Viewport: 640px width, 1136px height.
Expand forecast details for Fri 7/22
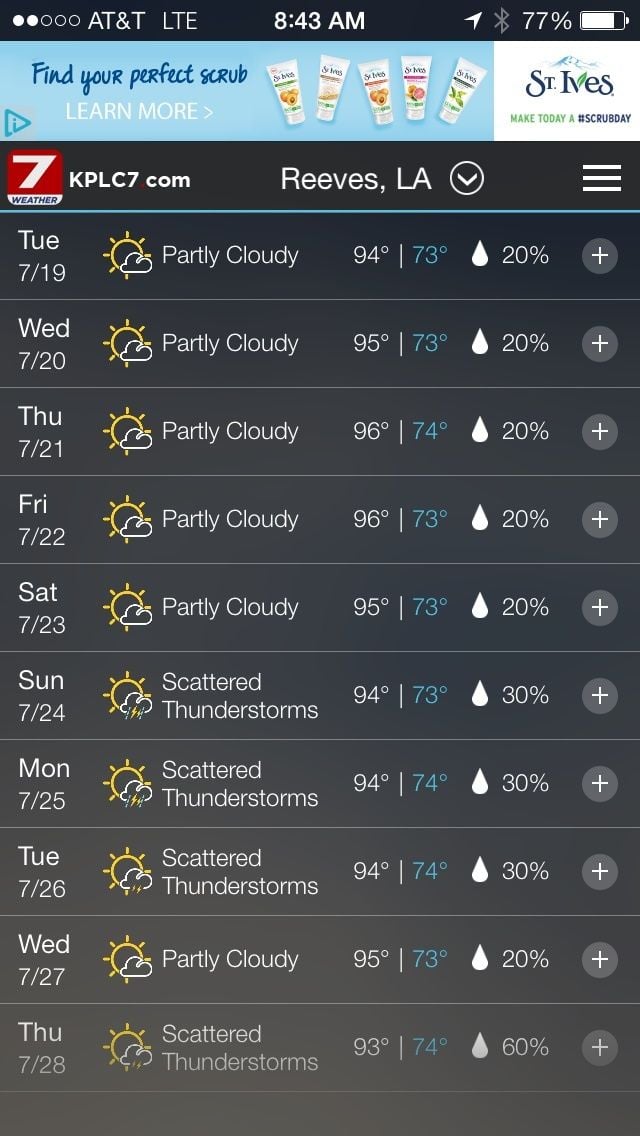[599, 520]
